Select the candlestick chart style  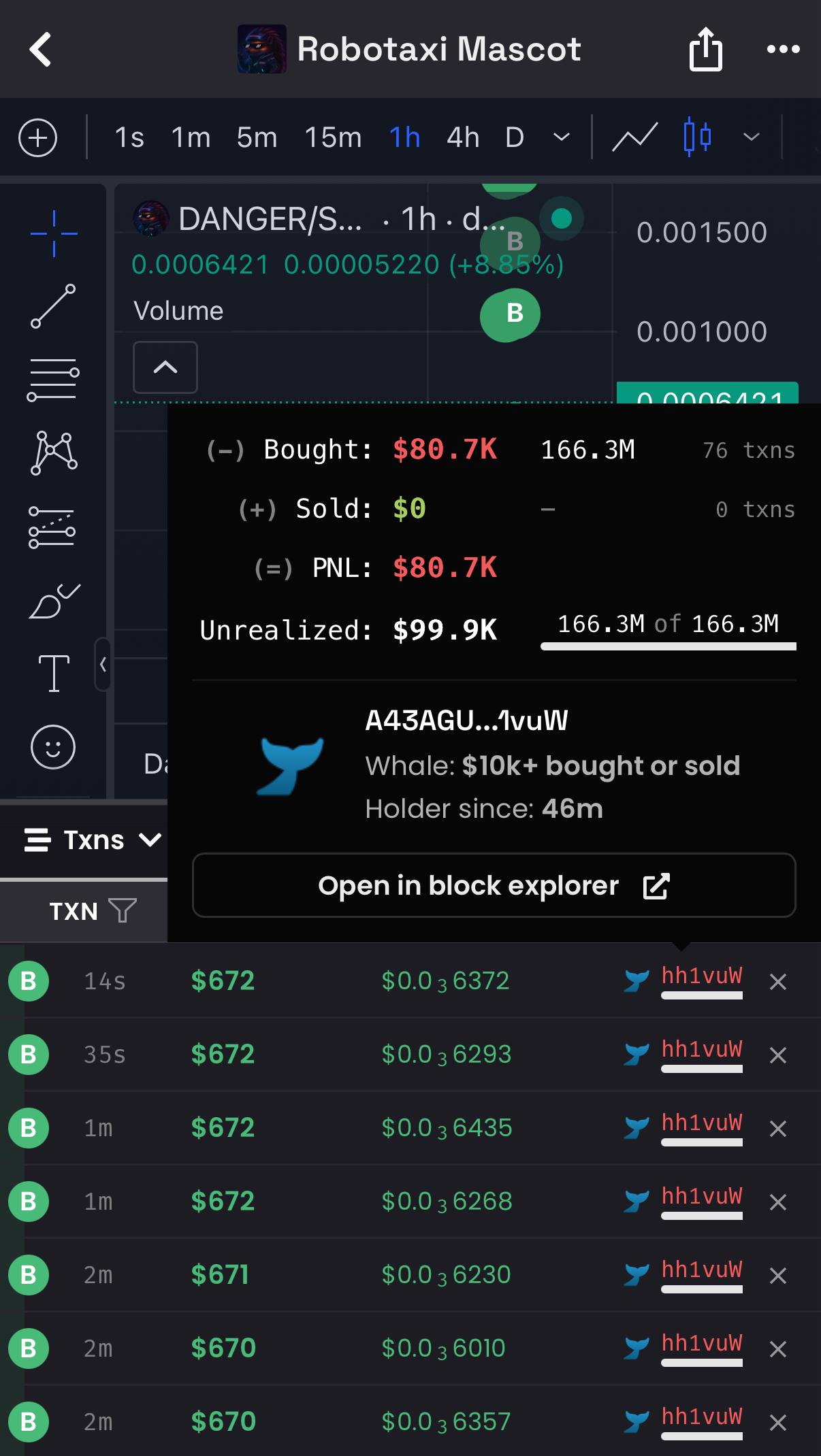click(x=697, y=138)
